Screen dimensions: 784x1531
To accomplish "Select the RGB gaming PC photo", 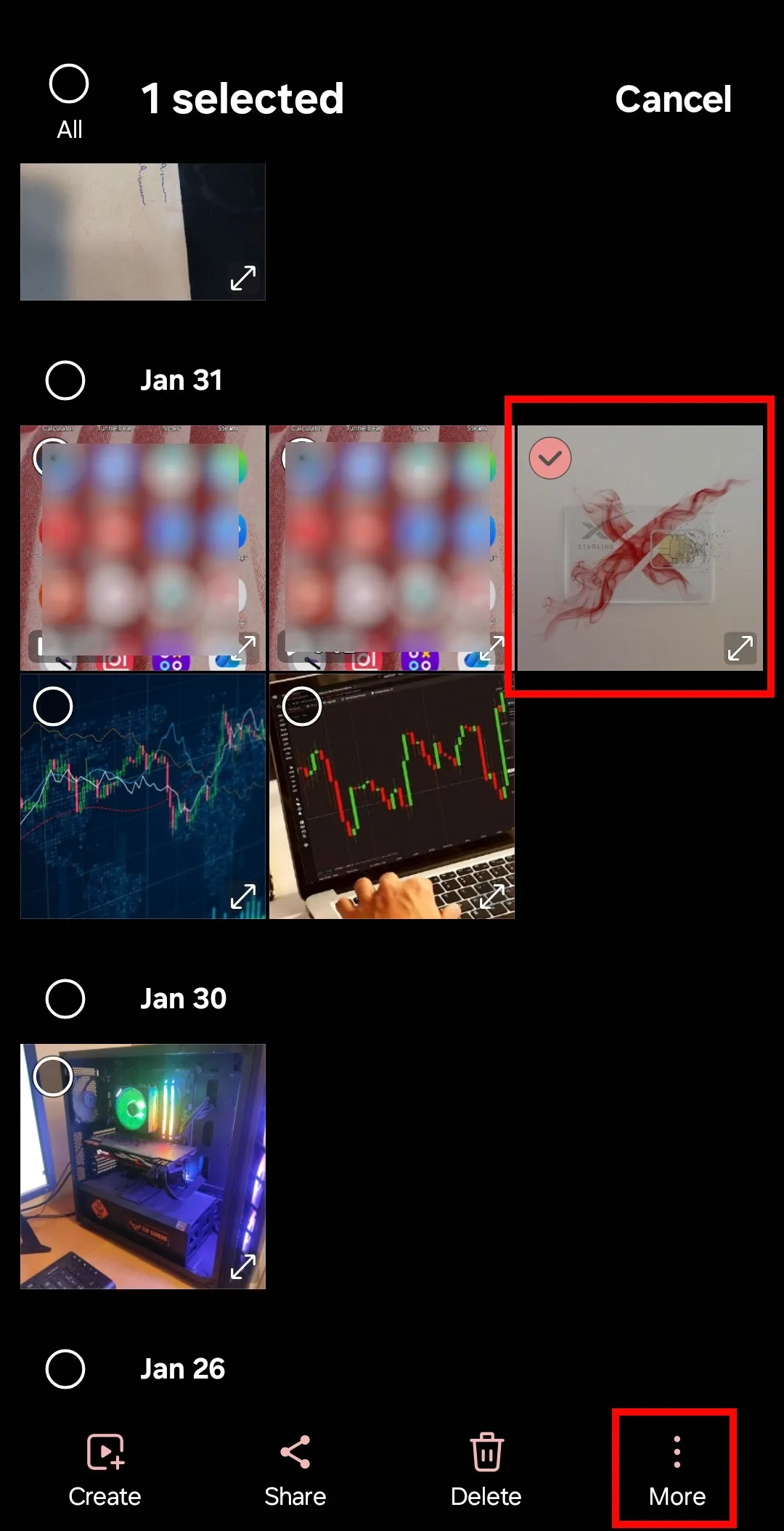I will click(53, 1077).
